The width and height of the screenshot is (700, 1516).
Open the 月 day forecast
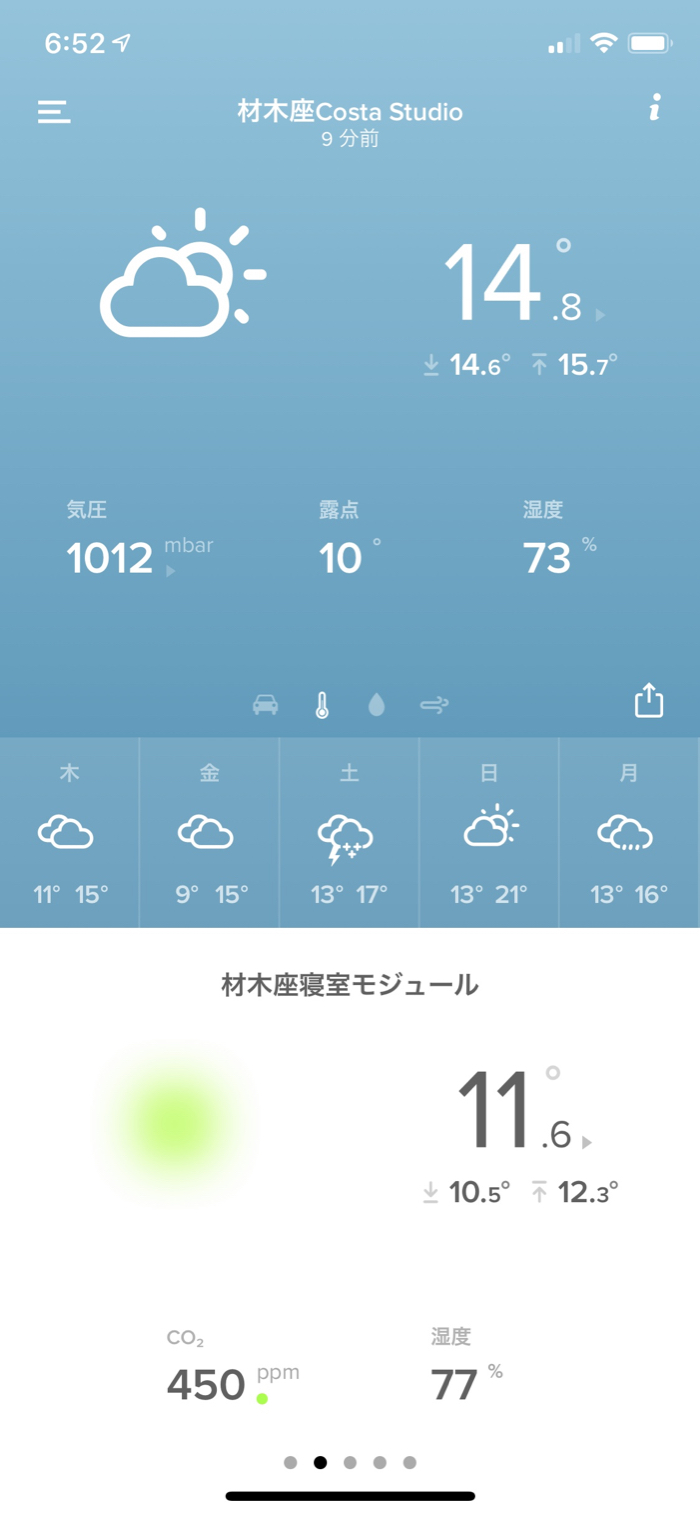[x=629, y=833]
